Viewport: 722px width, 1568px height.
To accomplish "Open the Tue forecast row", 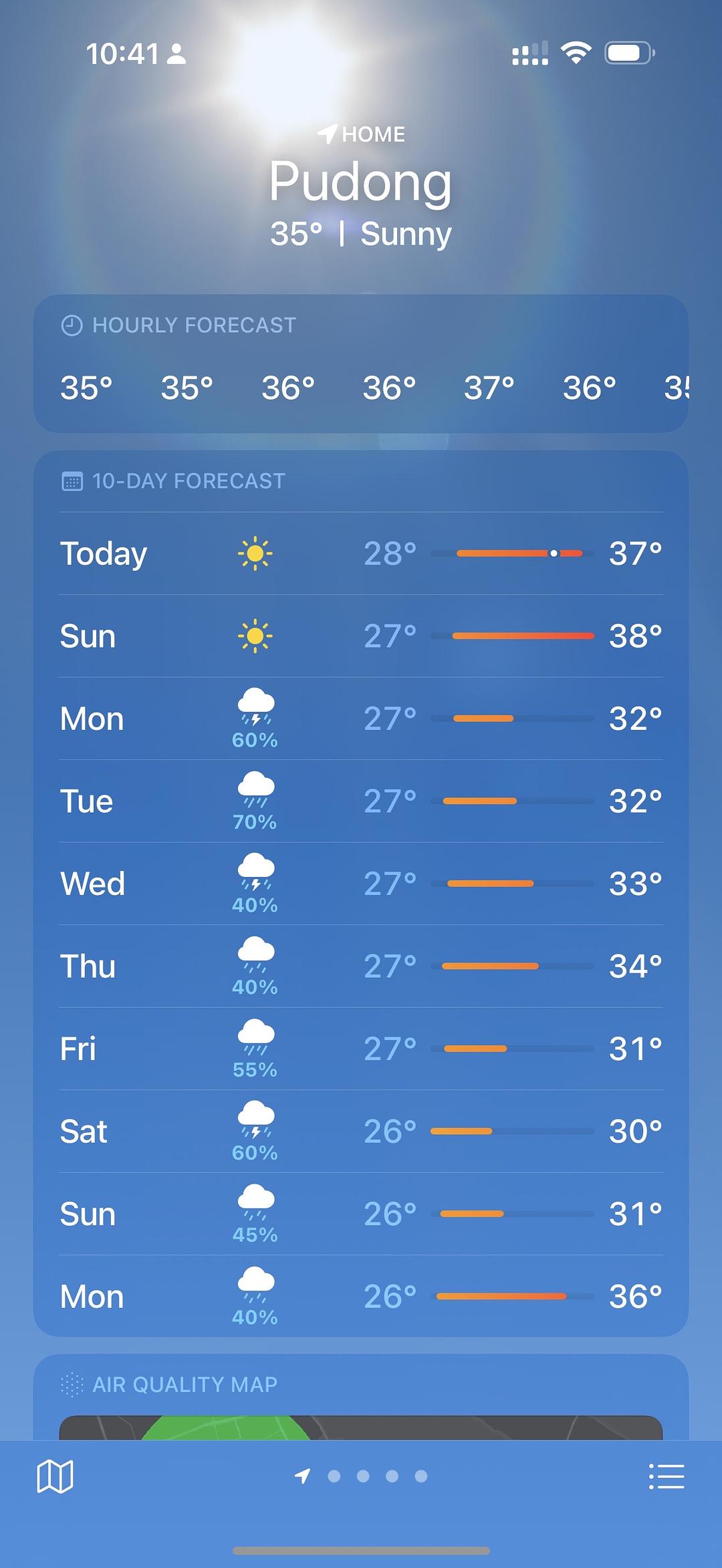I will [x=361, y=801].
